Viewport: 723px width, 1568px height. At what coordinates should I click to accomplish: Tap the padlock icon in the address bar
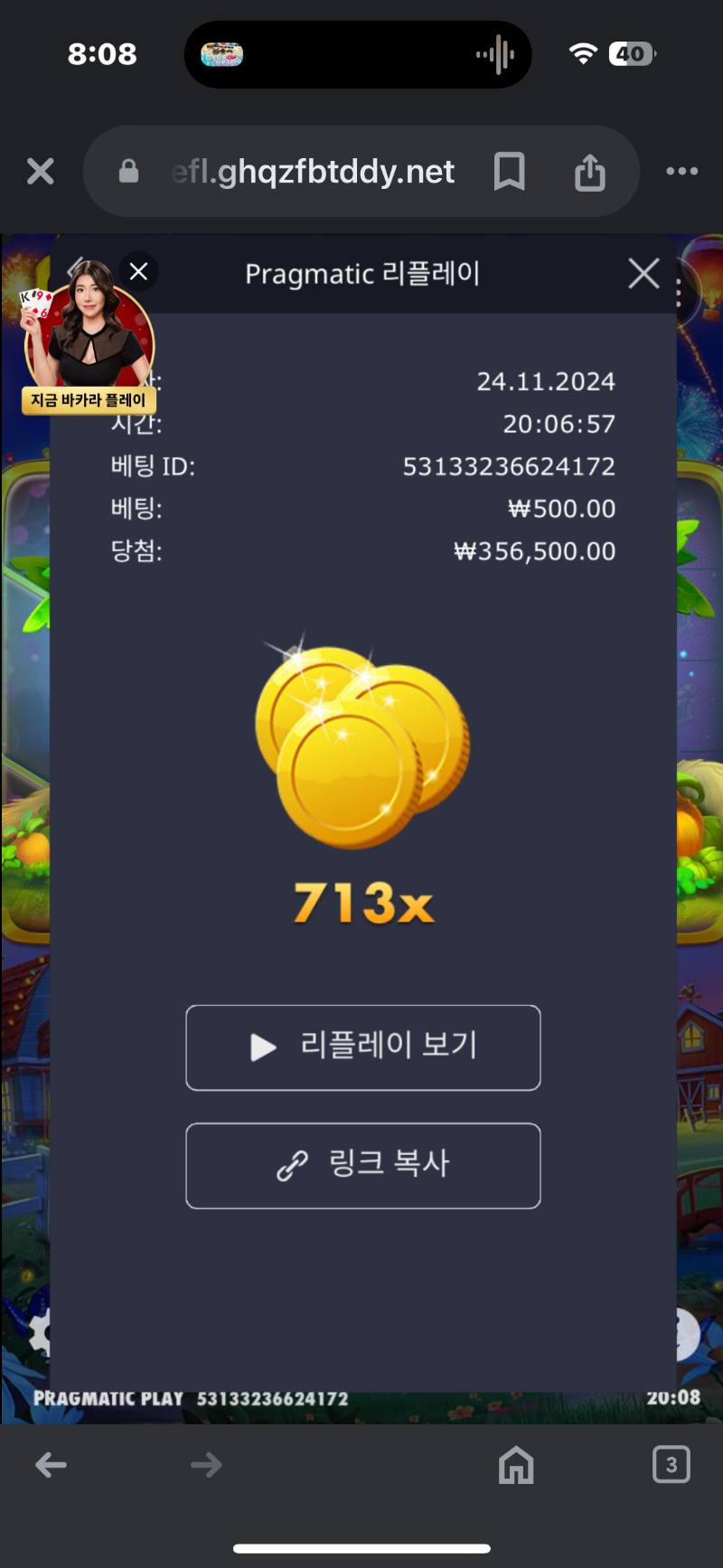tap(127, 171)
